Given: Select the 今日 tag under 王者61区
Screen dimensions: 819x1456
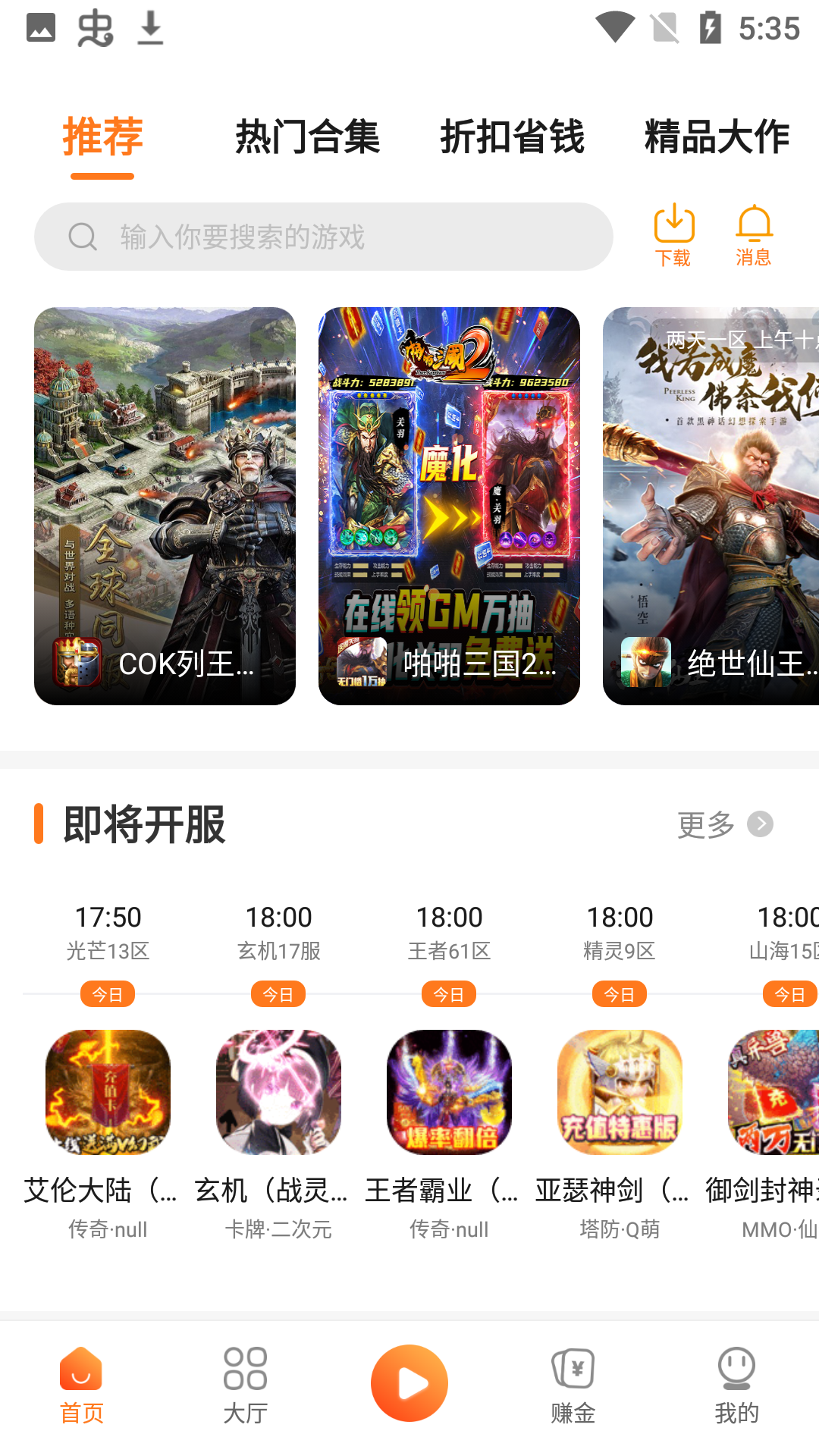Looking at the screenshot, I should [x=450, y=993].
